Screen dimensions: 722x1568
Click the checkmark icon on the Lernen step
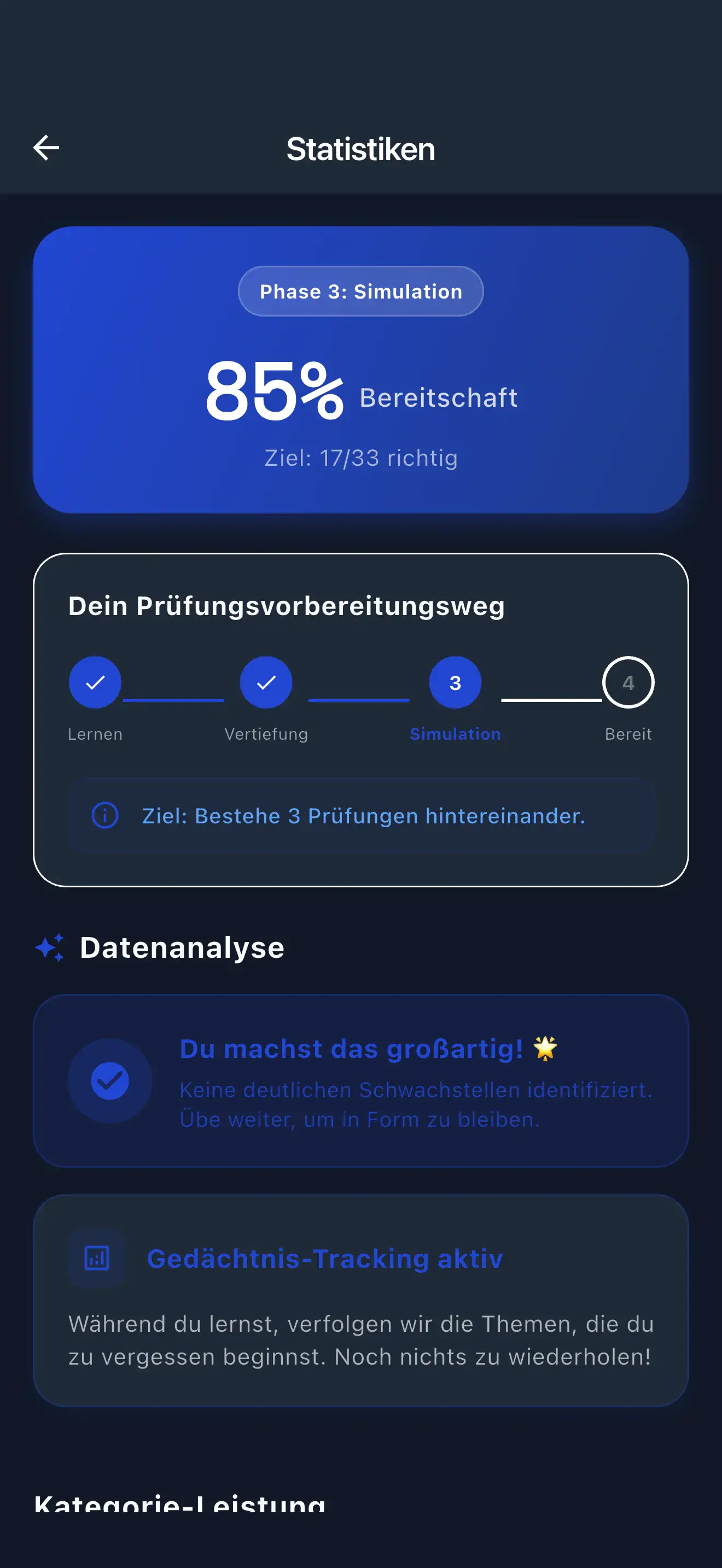coord(95,682)
